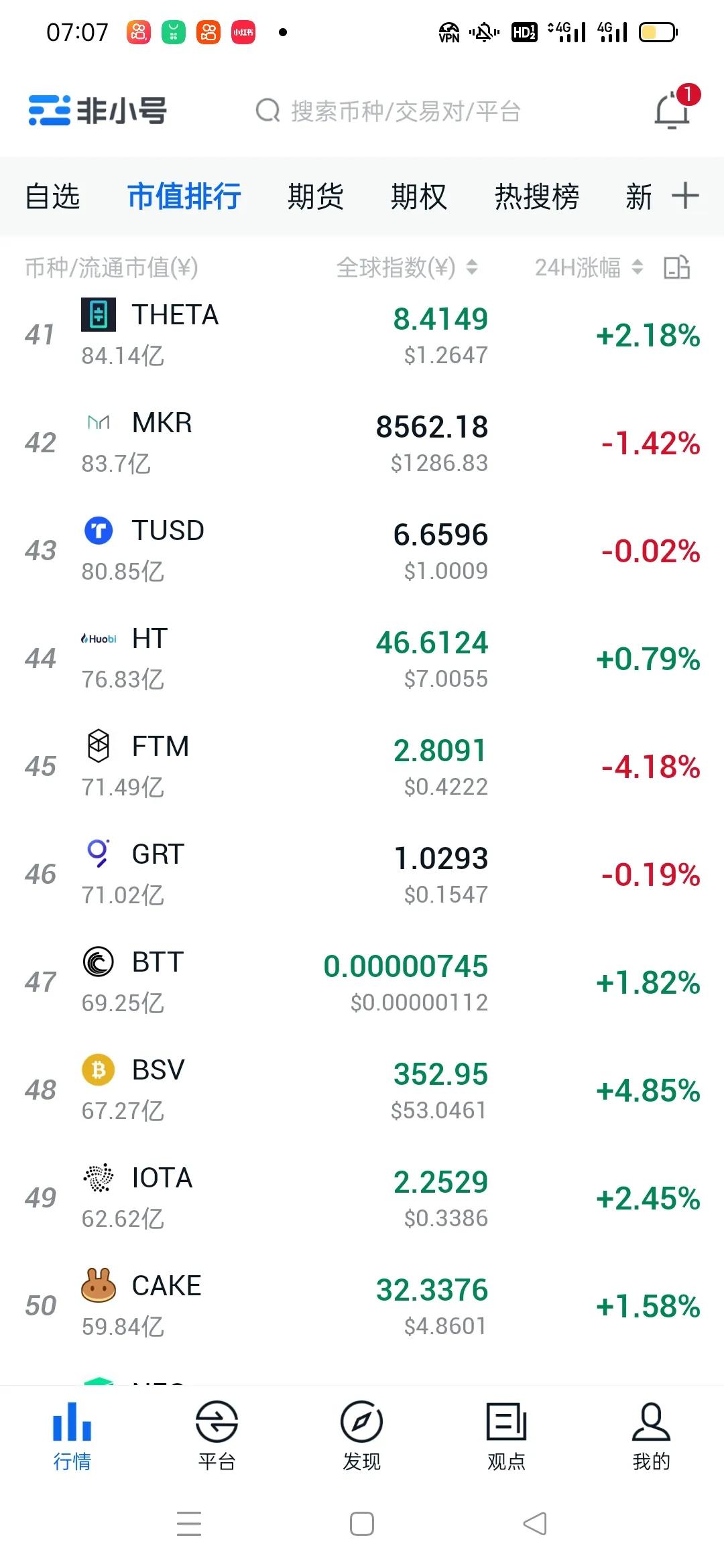This screenshot has height=1568, width=724.
Task: Open the notifications bell
Action: [673, 111]
